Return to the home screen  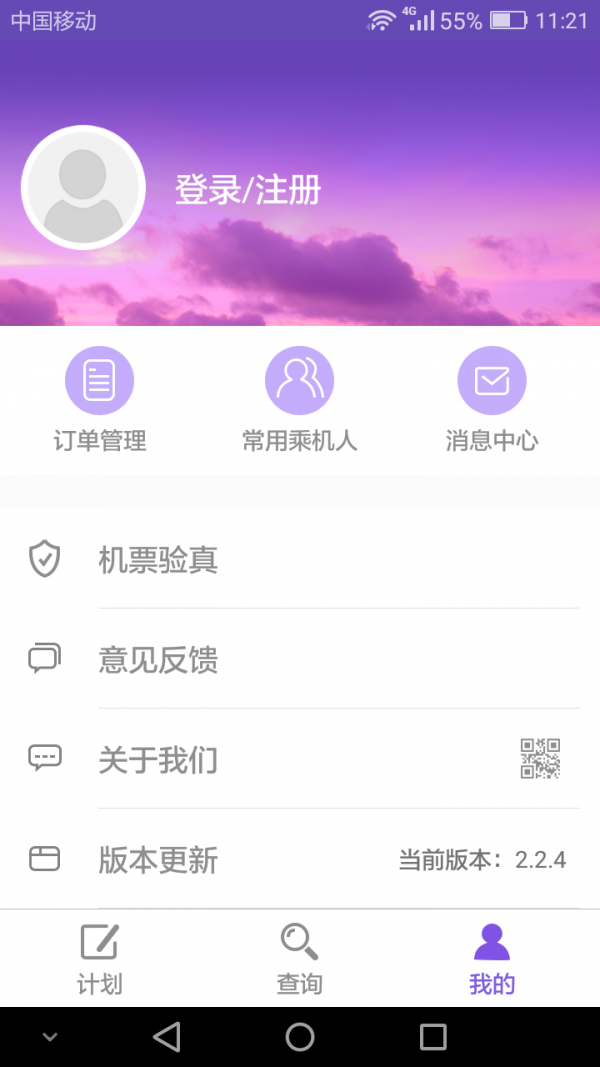(x=300, y=1037)
